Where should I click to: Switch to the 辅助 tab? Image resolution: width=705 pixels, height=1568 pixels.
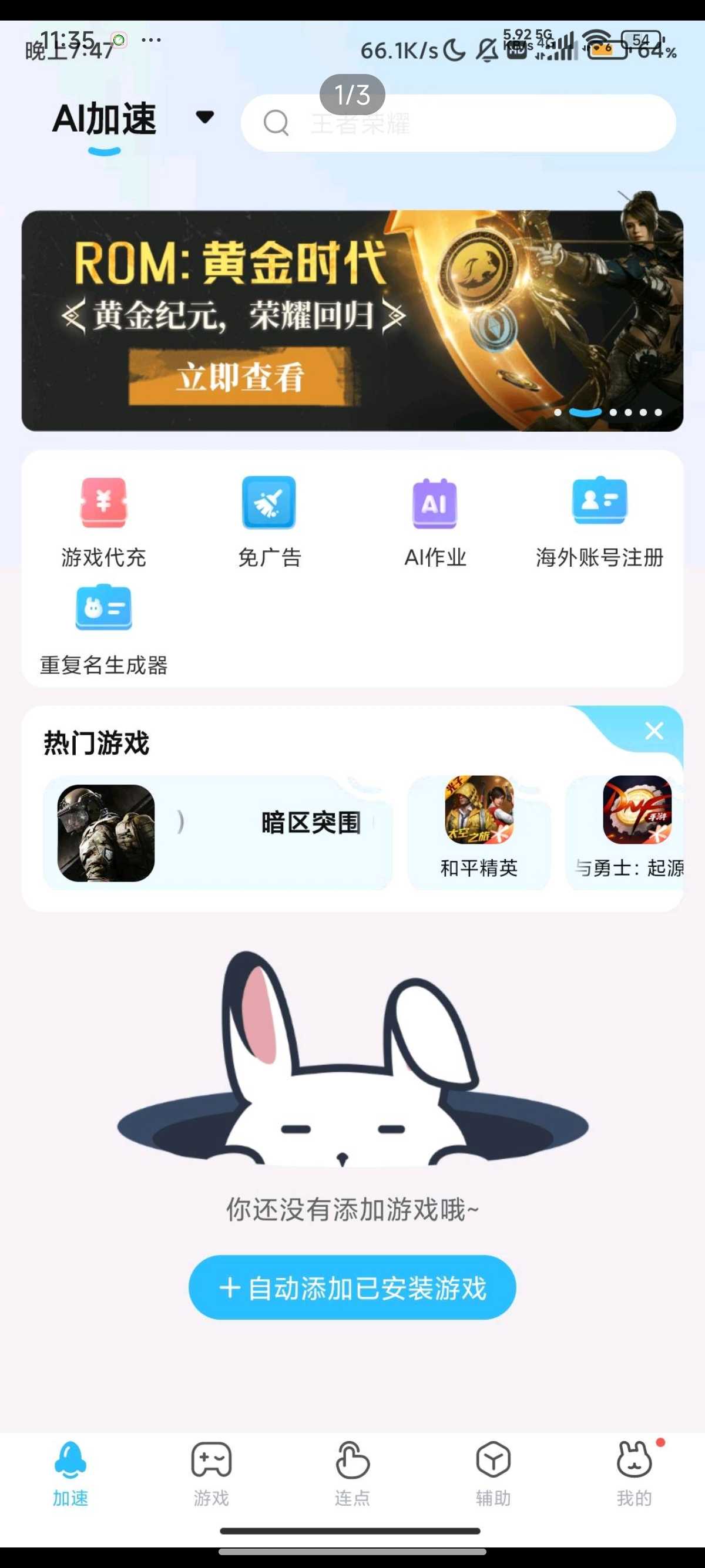tap(493, 1473)
